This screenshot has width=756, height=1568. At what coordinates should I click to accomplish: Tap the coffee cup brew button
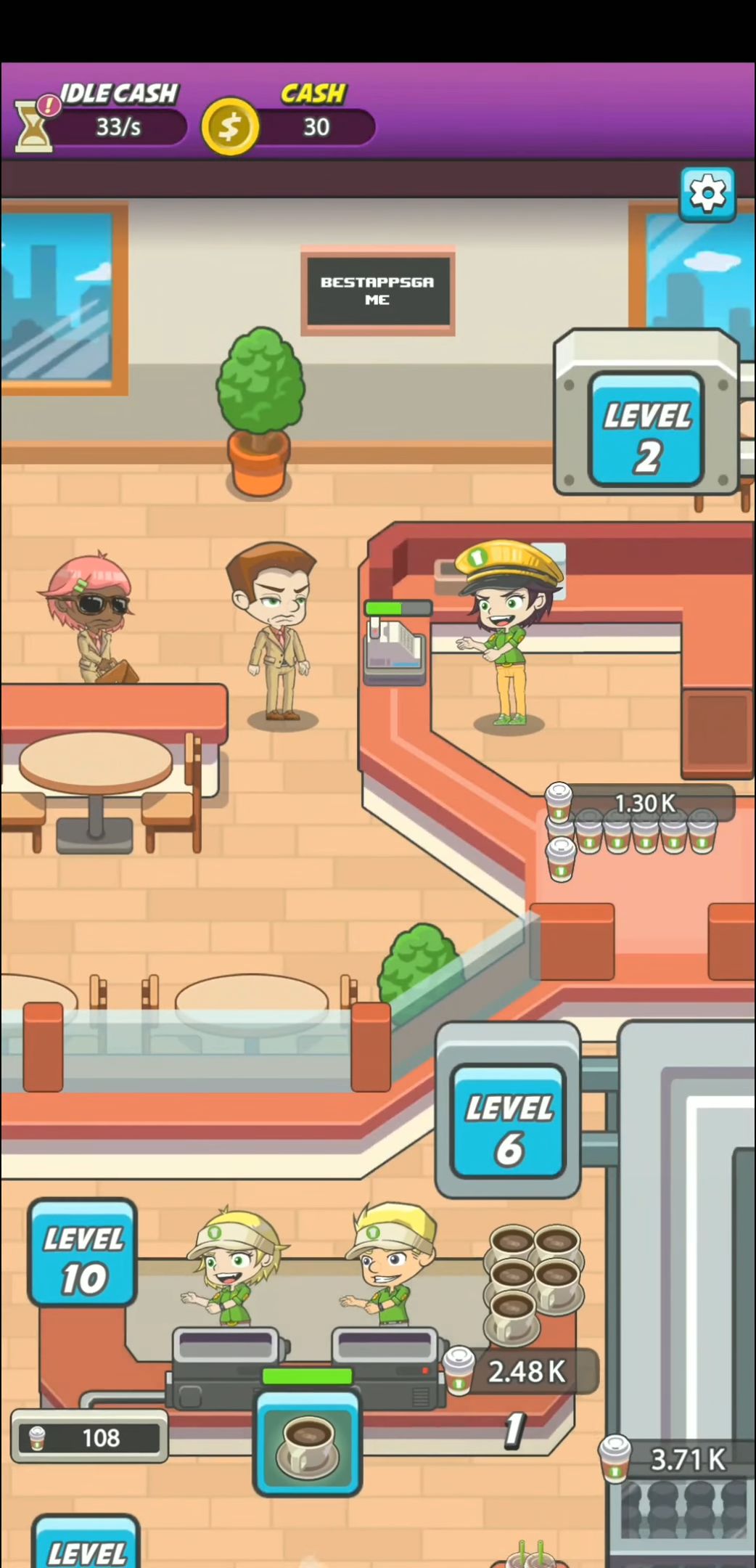click(x=308, y=1444)
